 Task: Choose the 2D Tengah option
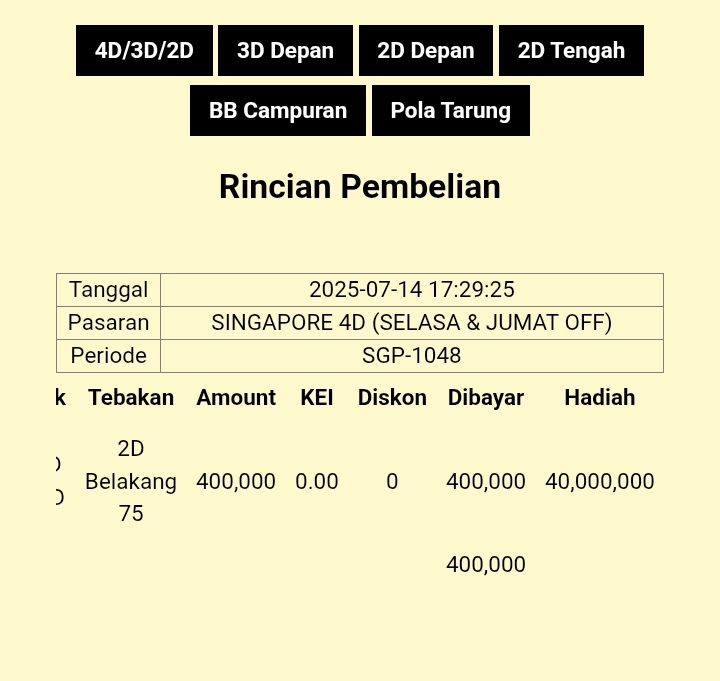(571, 51)
